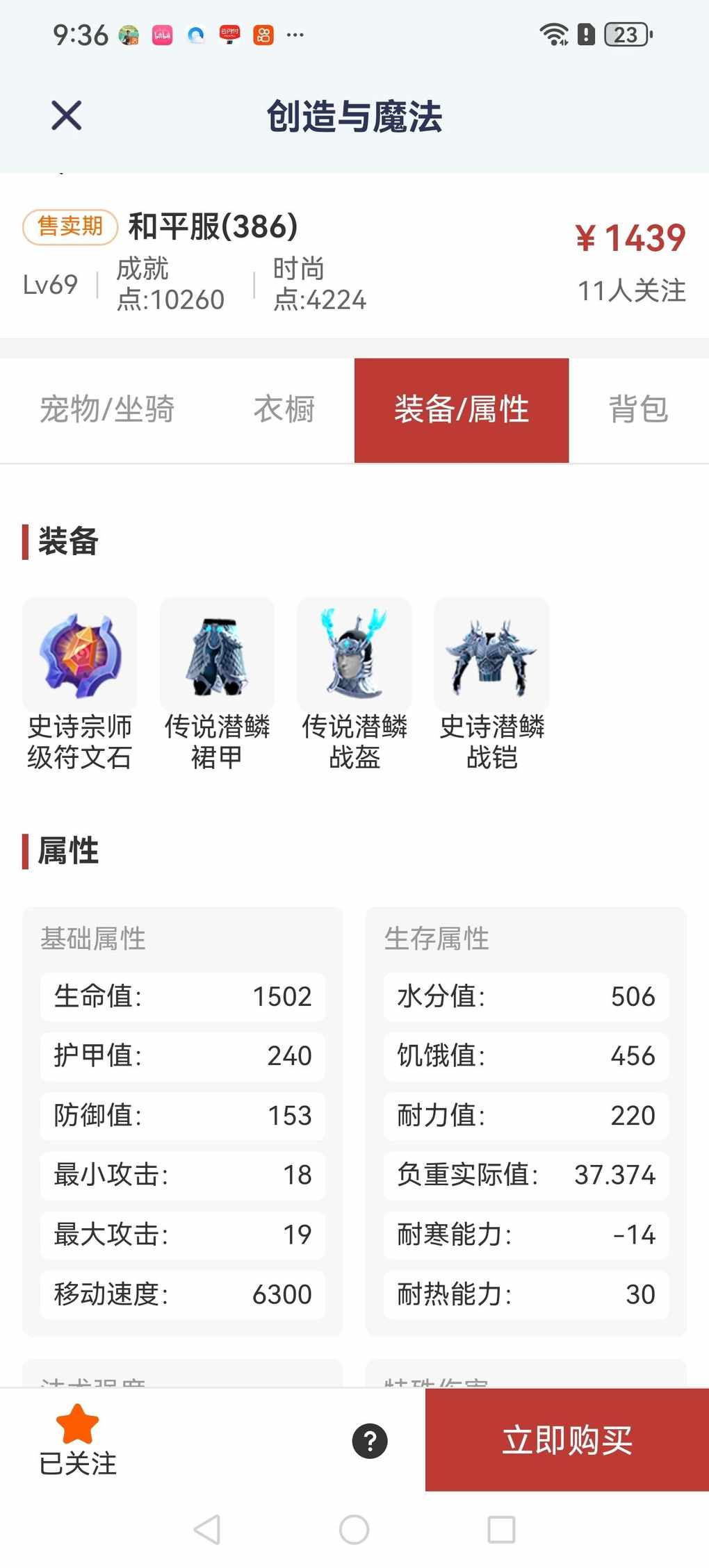Image resolution: width=709 pixels, height=1568 pixels.
Task: Switch to the 衣橱 tab
Action: pyautogui.click(x=284, y=410)
